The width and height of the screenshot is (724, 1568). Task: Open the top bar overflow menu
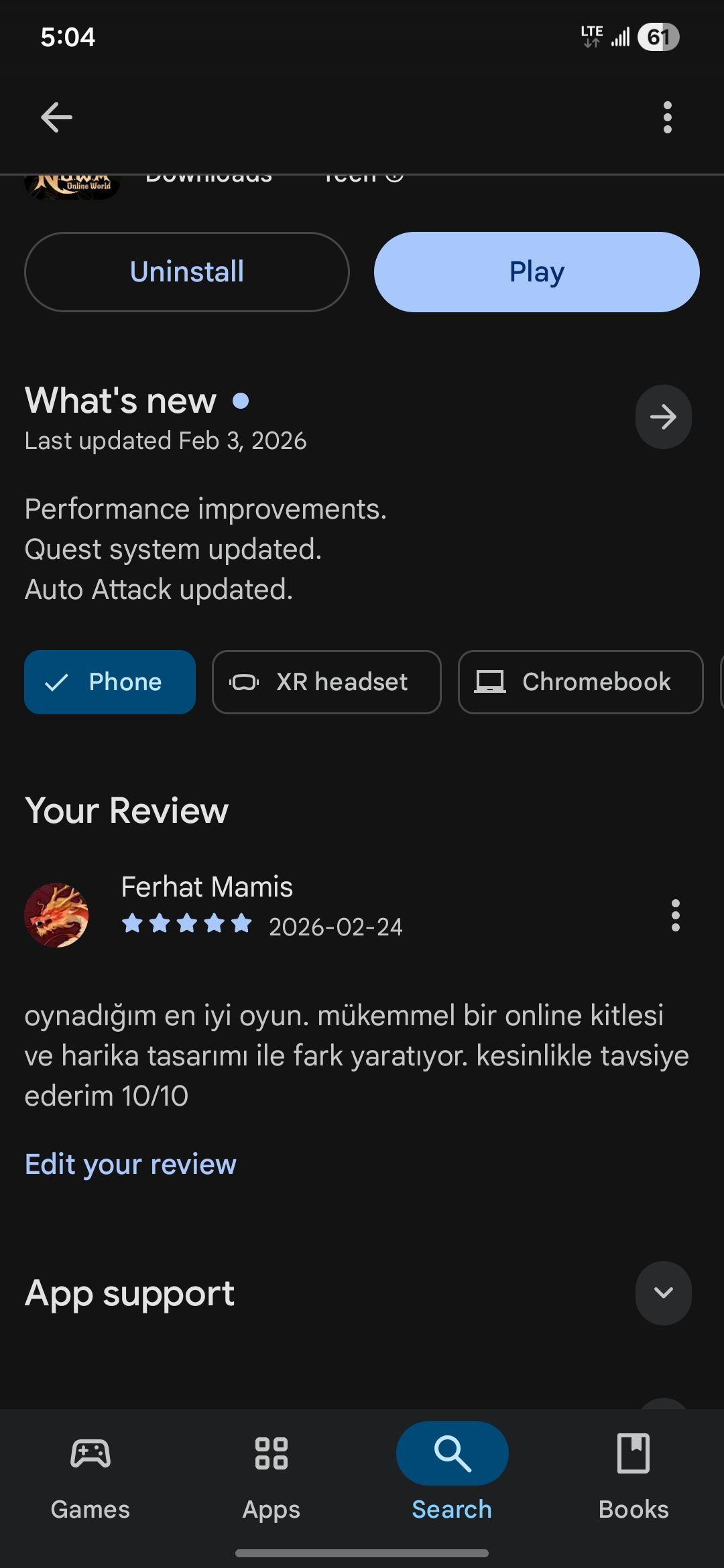(667, 118)
